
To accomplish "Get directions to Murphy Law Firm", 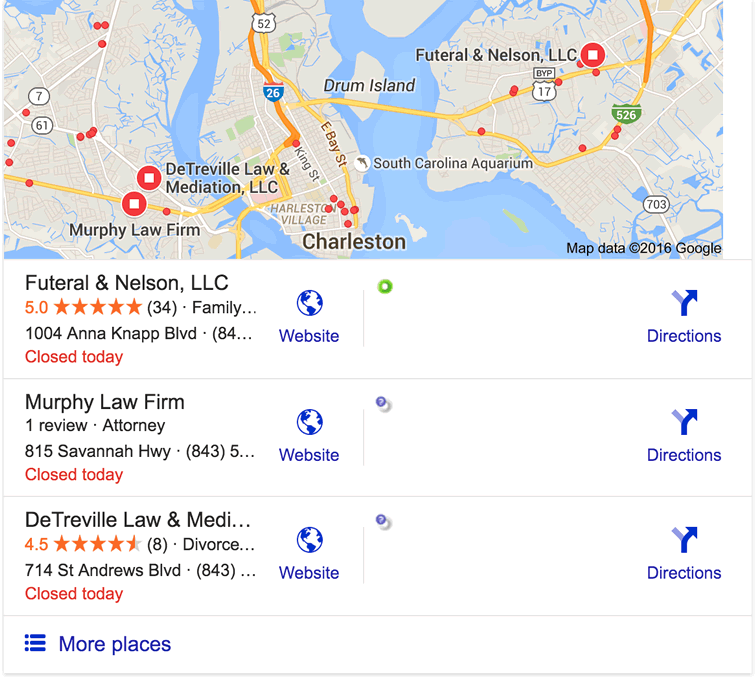I will (684, 435).
